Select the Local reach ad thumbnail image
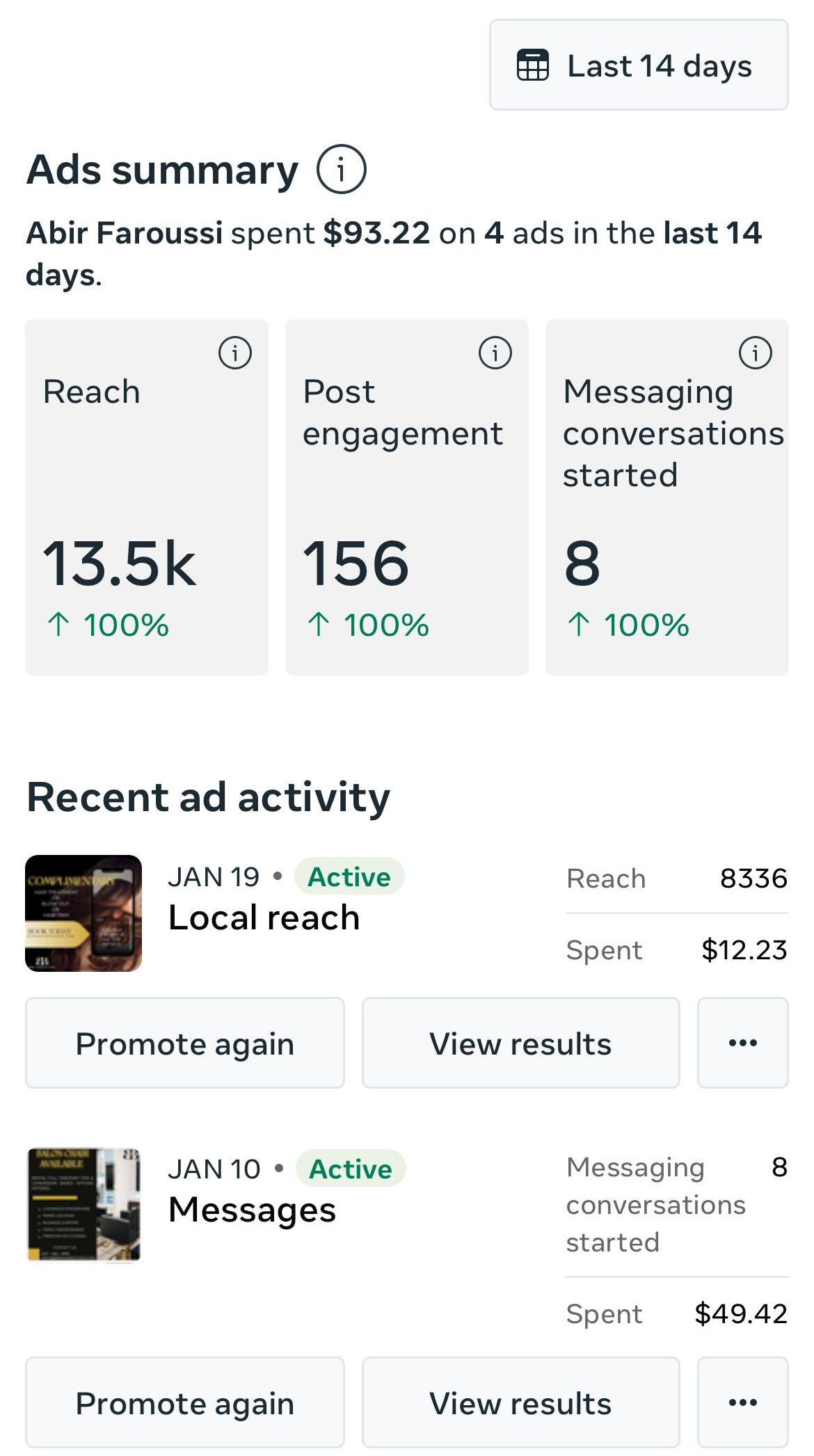This screenshot has height=1456, width=814. click(x=83, y=914)
